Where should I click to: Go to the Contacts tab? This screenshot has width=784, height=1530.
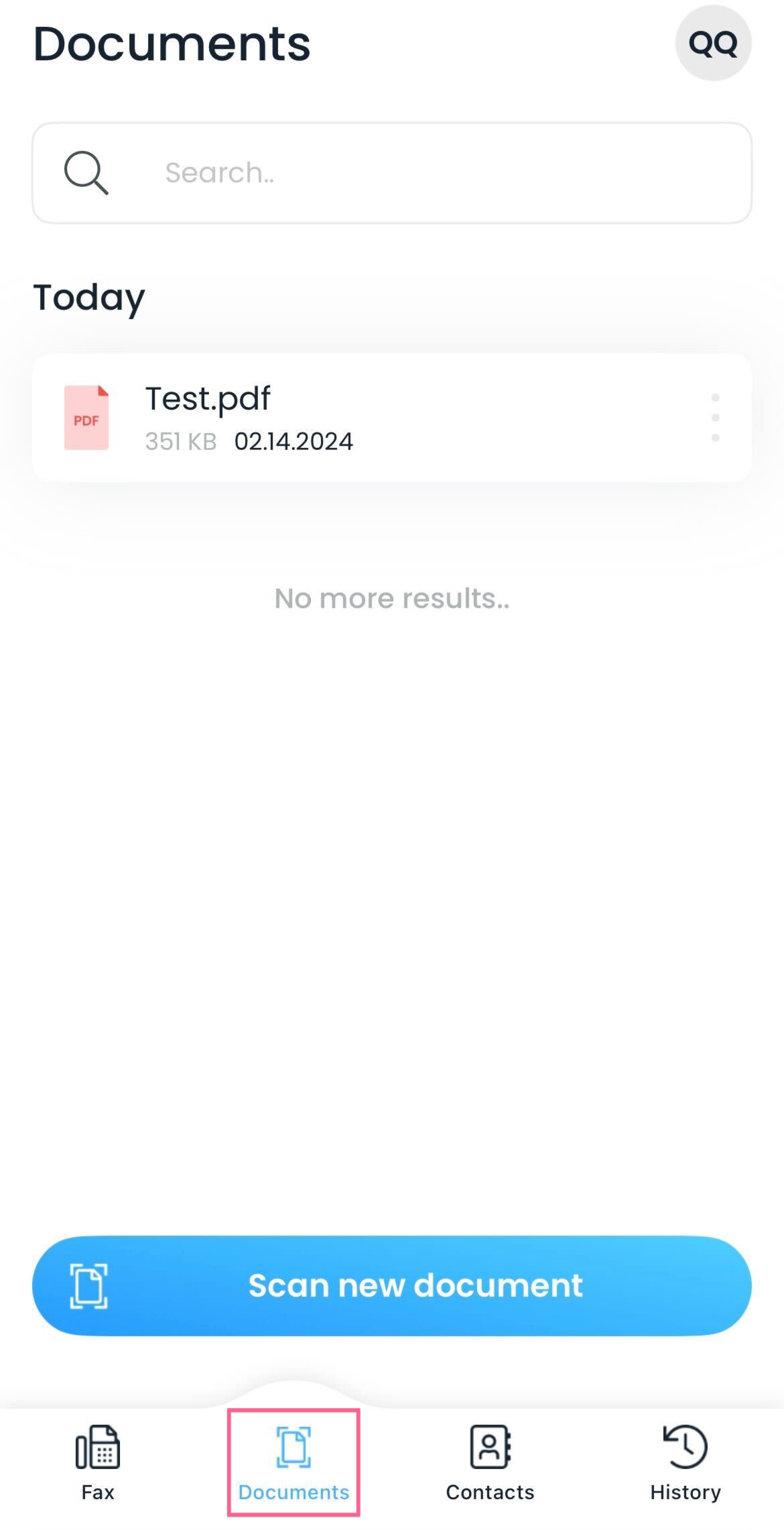(490, 1464)
